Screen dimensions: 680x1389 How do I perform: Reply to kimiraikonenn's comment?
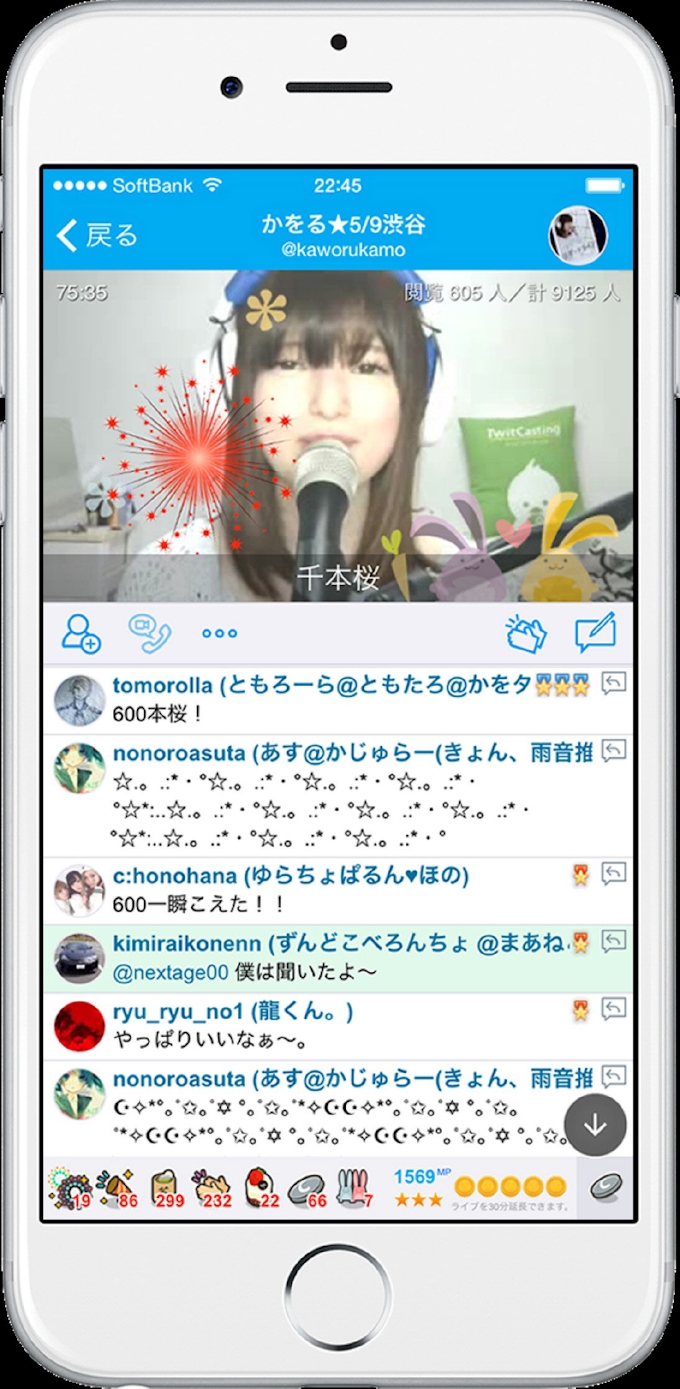614,940
